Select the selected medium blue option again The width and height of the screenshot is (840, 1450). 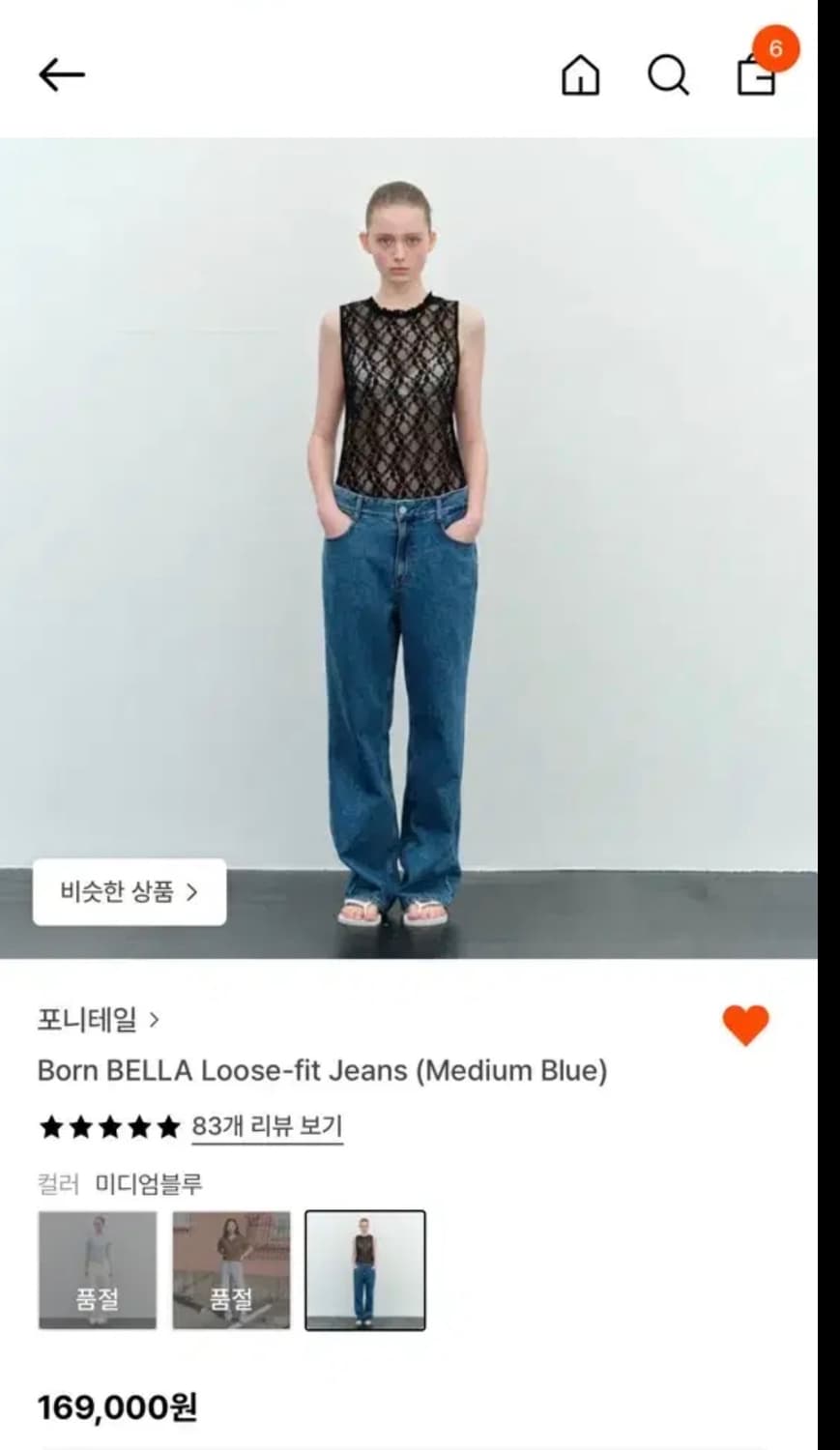(364, 1270)
